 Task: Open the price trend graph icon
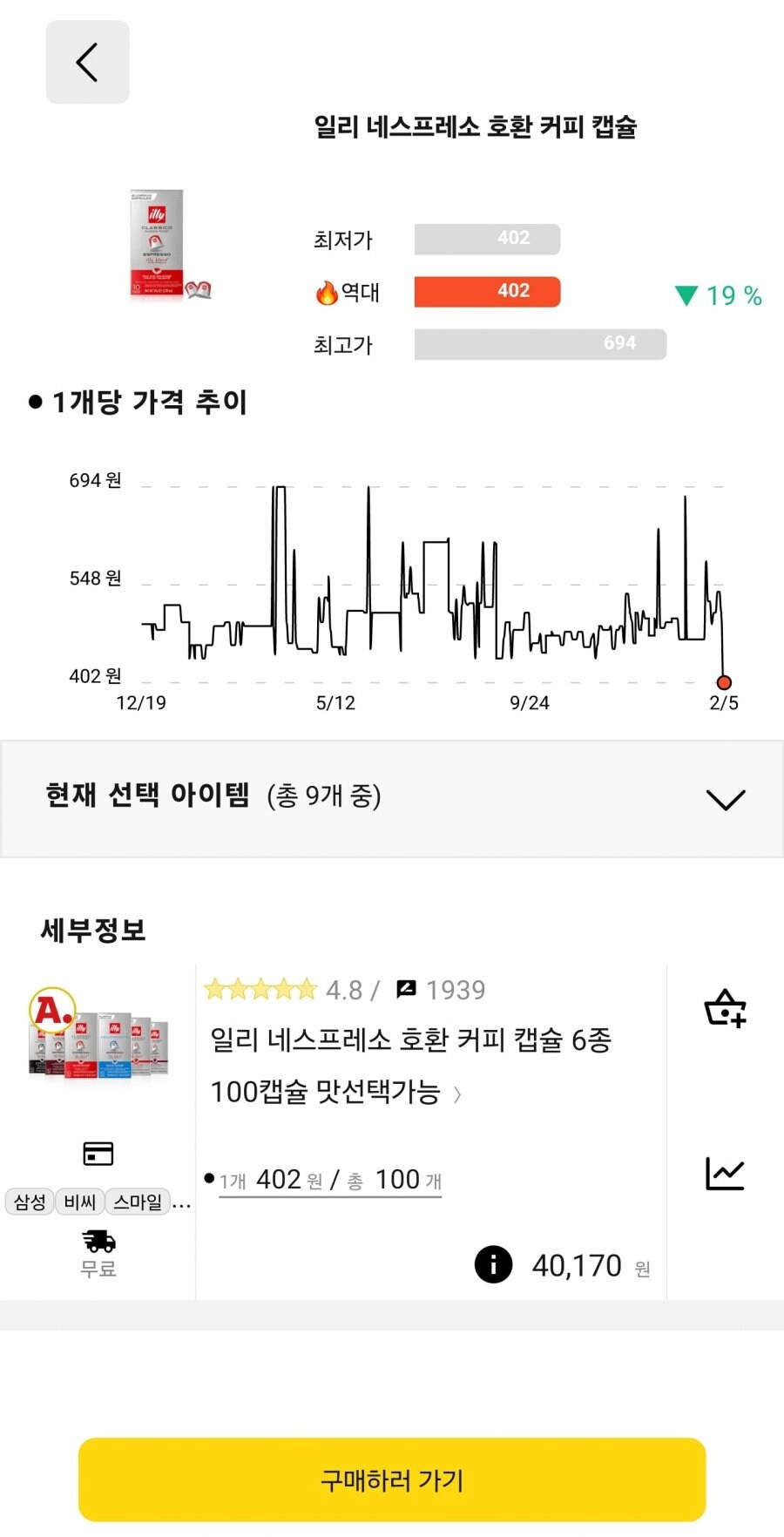(726, 1172)
